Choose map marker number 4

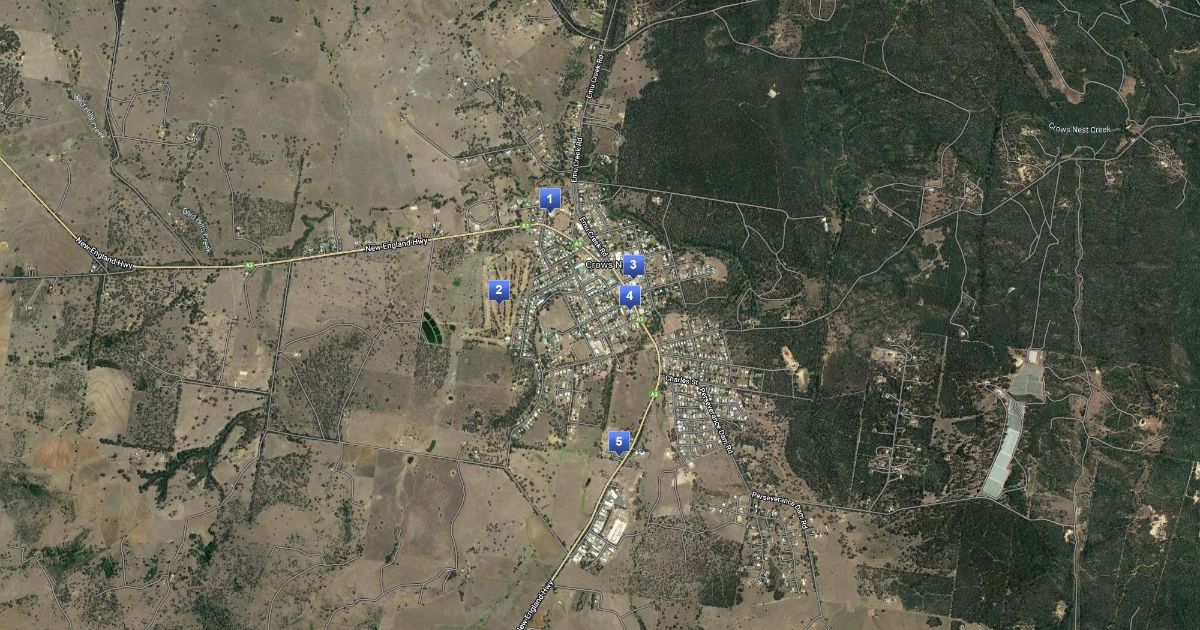tap(629, 295)
